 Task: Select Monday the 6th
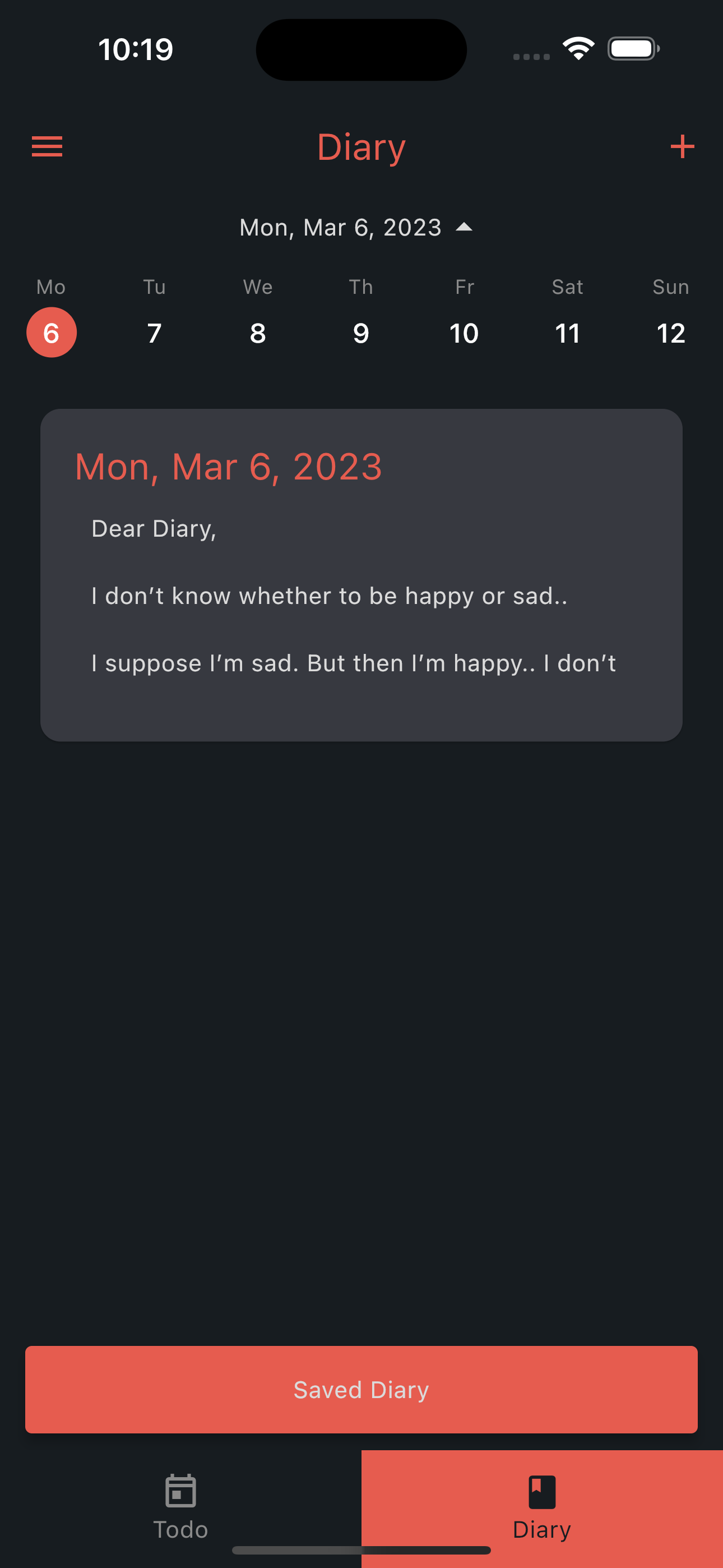click(x=52, y=333)
